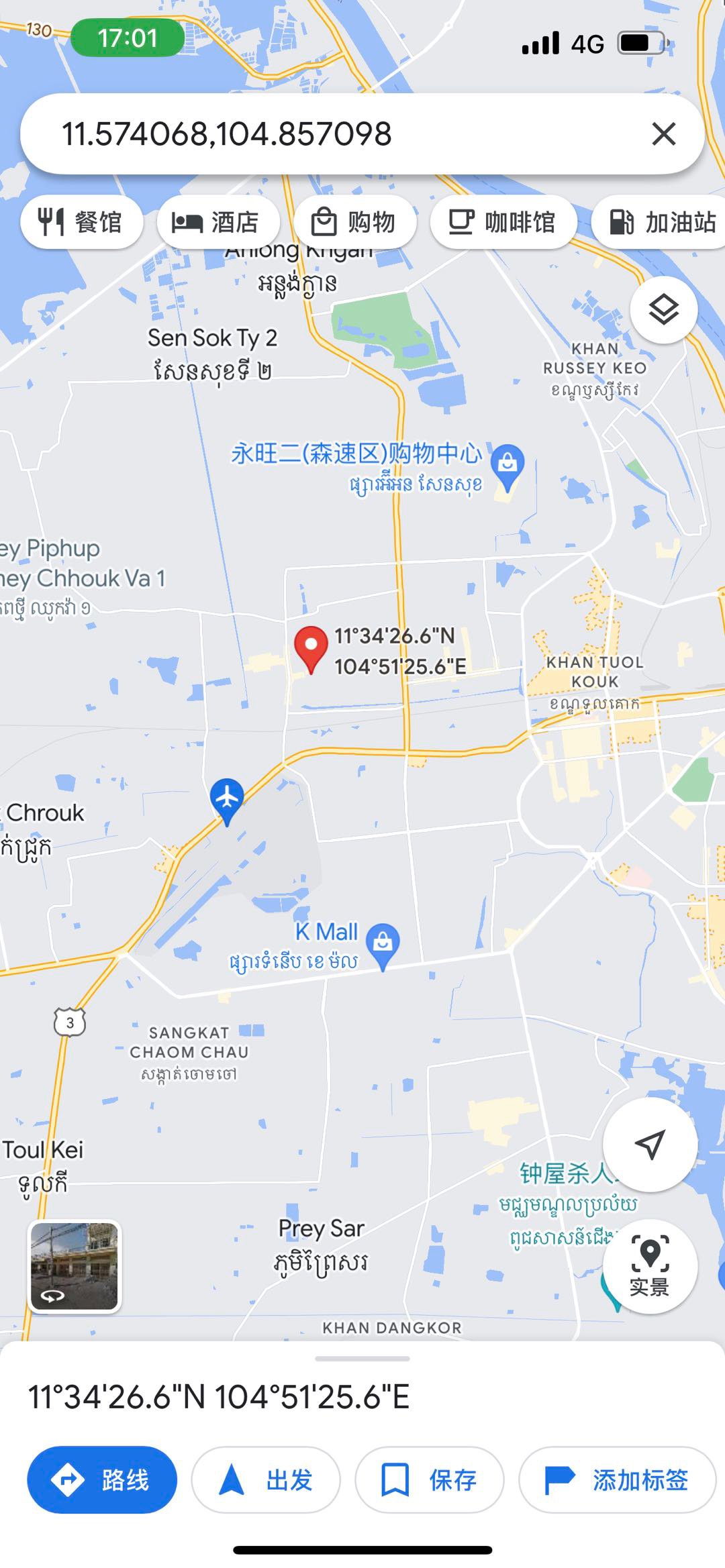Open the street view thumbnail

point(75,1266)
